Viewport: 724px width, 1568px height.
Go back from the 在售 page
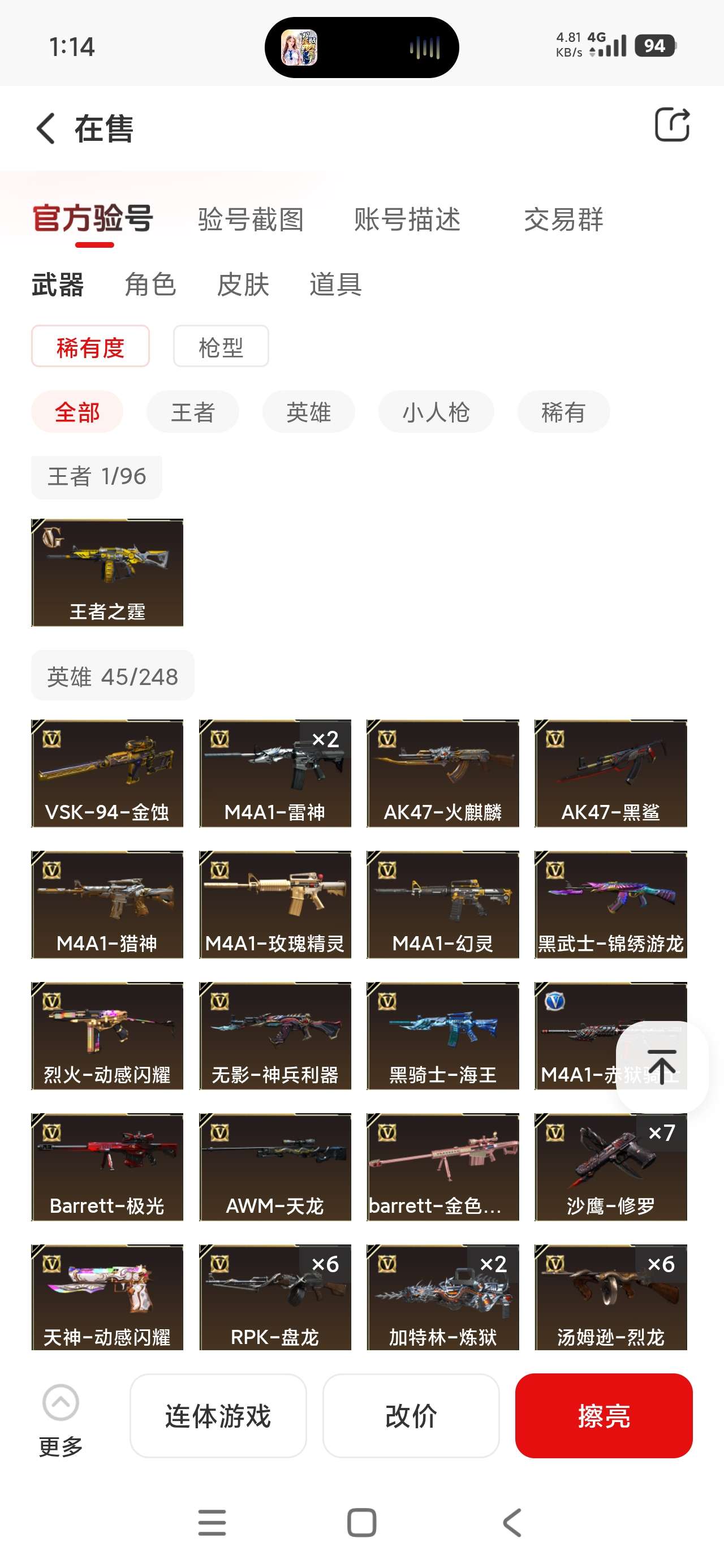coord(46,128)
